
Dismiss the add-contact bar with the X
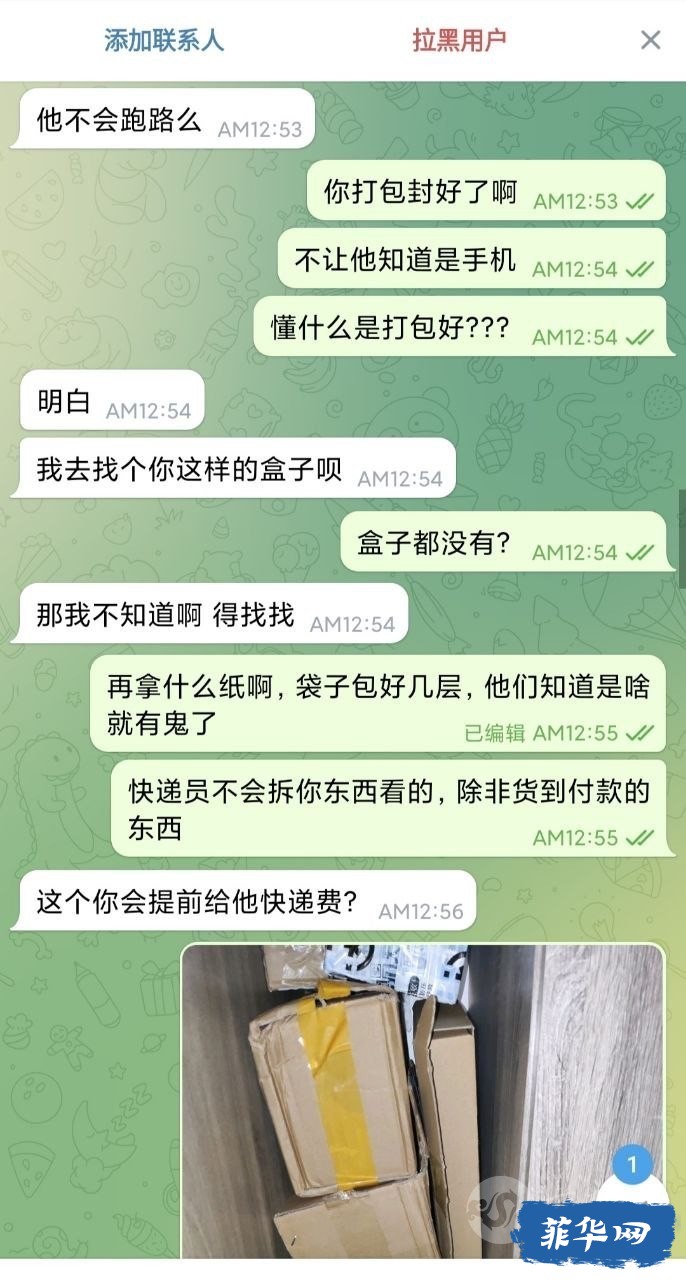650,40
